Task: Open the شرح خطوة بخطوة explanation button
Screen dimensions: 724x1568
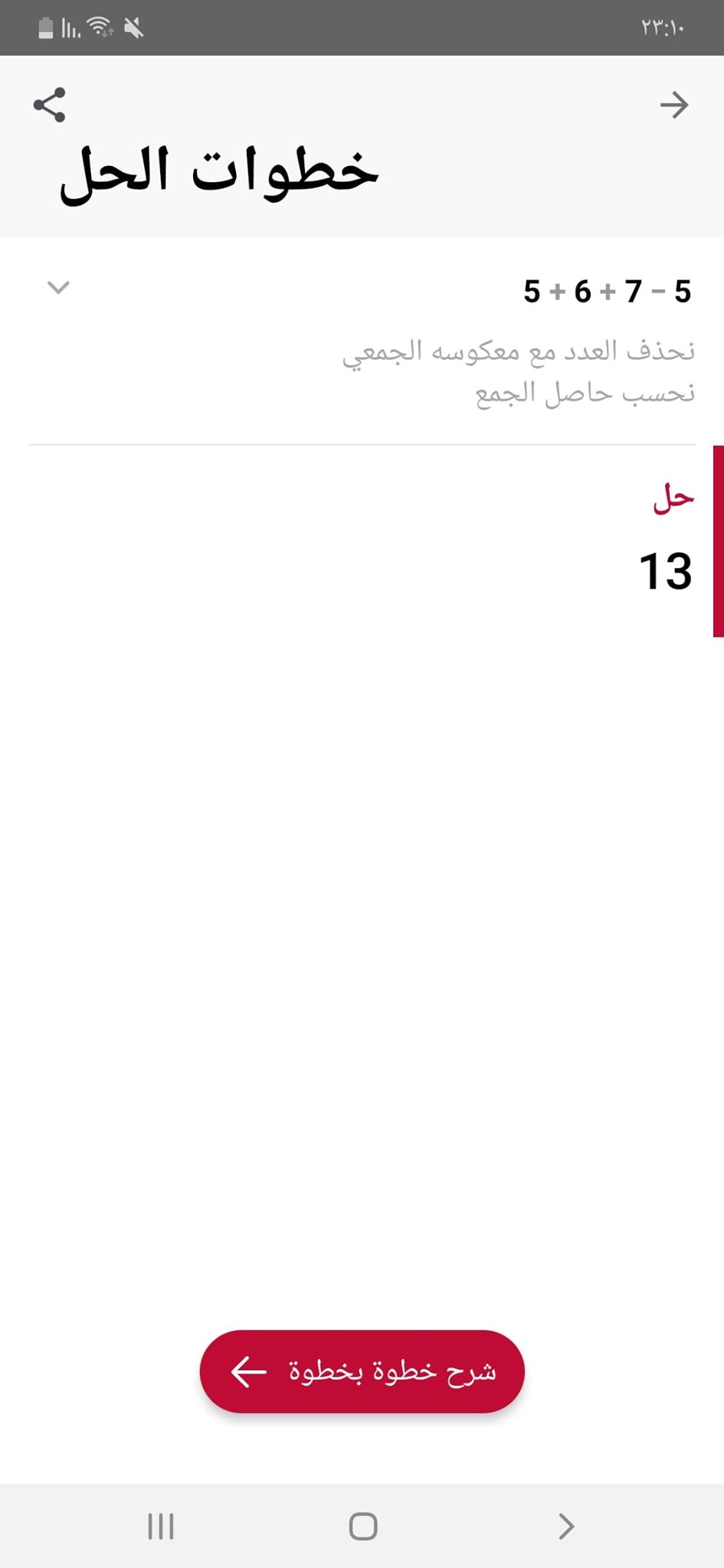Action: [x=362, y=1371]
